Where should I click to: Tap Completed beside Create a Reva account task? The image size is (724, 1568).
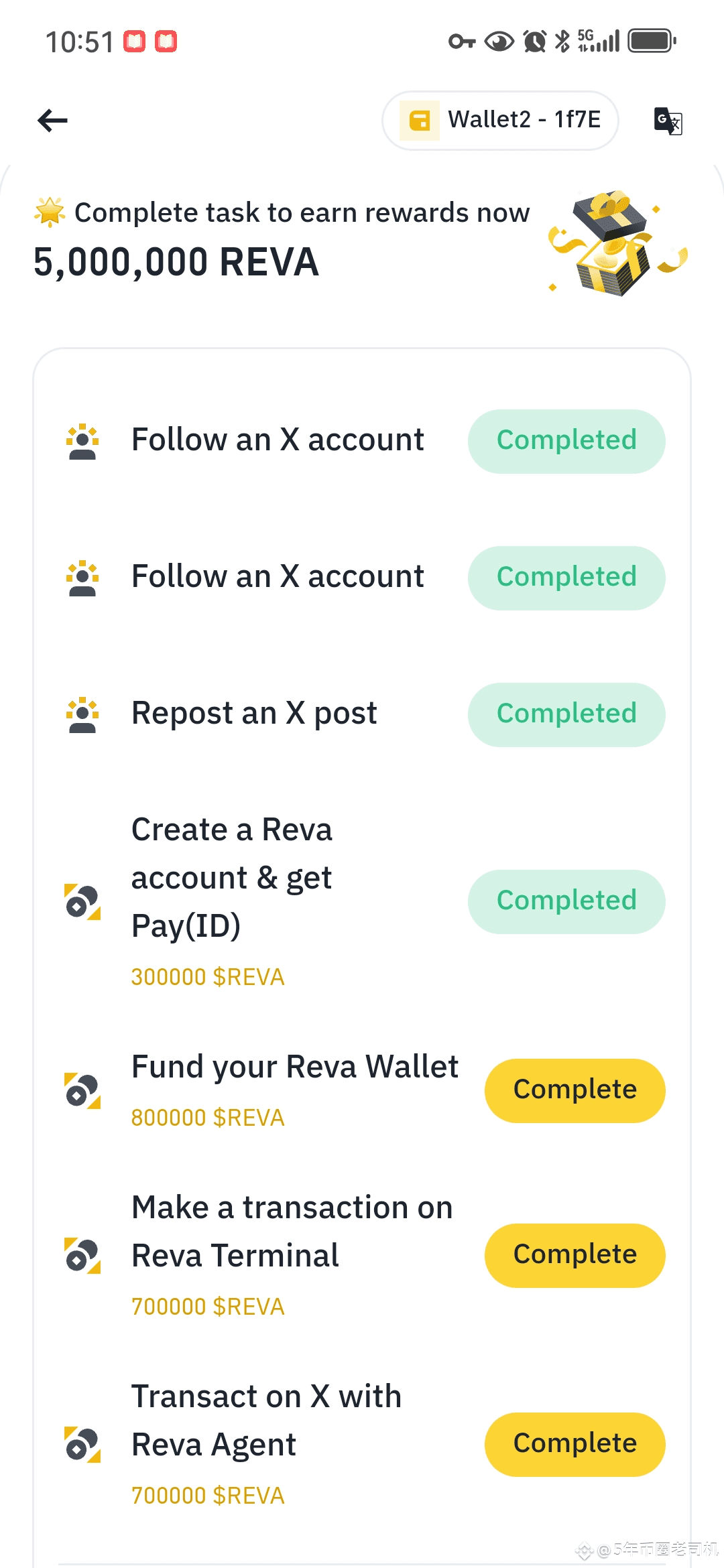click(566, 901)
